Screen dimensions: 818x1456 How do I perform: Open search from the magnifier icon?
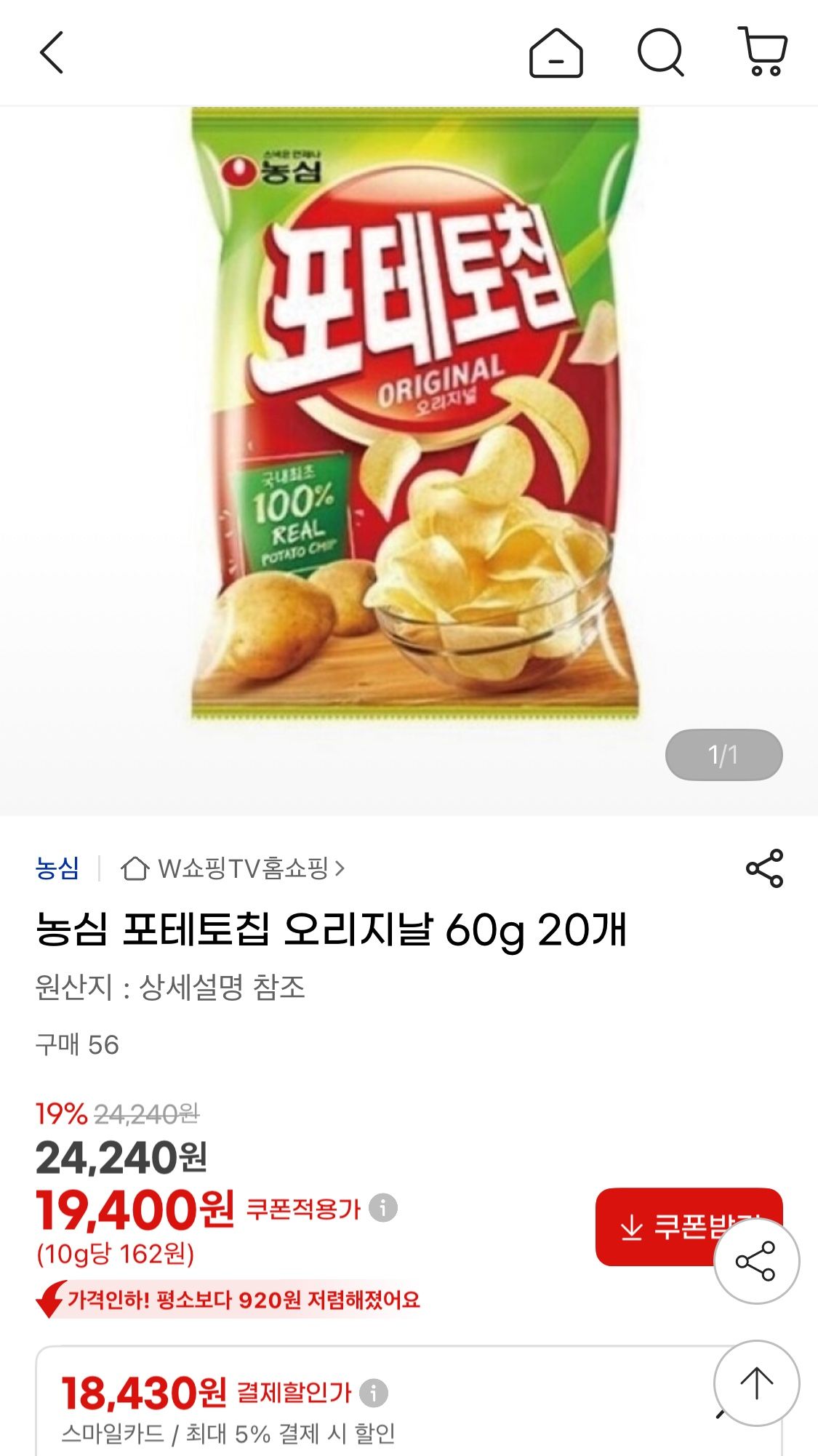pyautogui.click(x=660, y=52)
